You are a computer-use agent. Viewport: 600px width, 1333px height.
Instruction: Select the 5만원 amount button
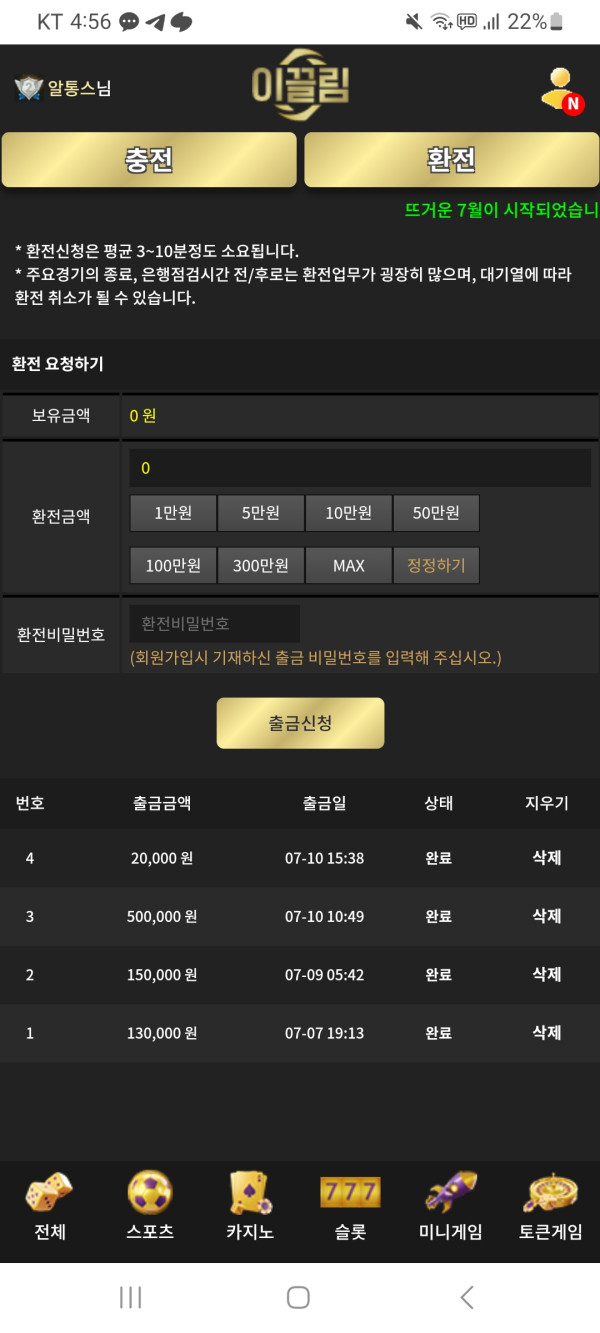point(260,513)
